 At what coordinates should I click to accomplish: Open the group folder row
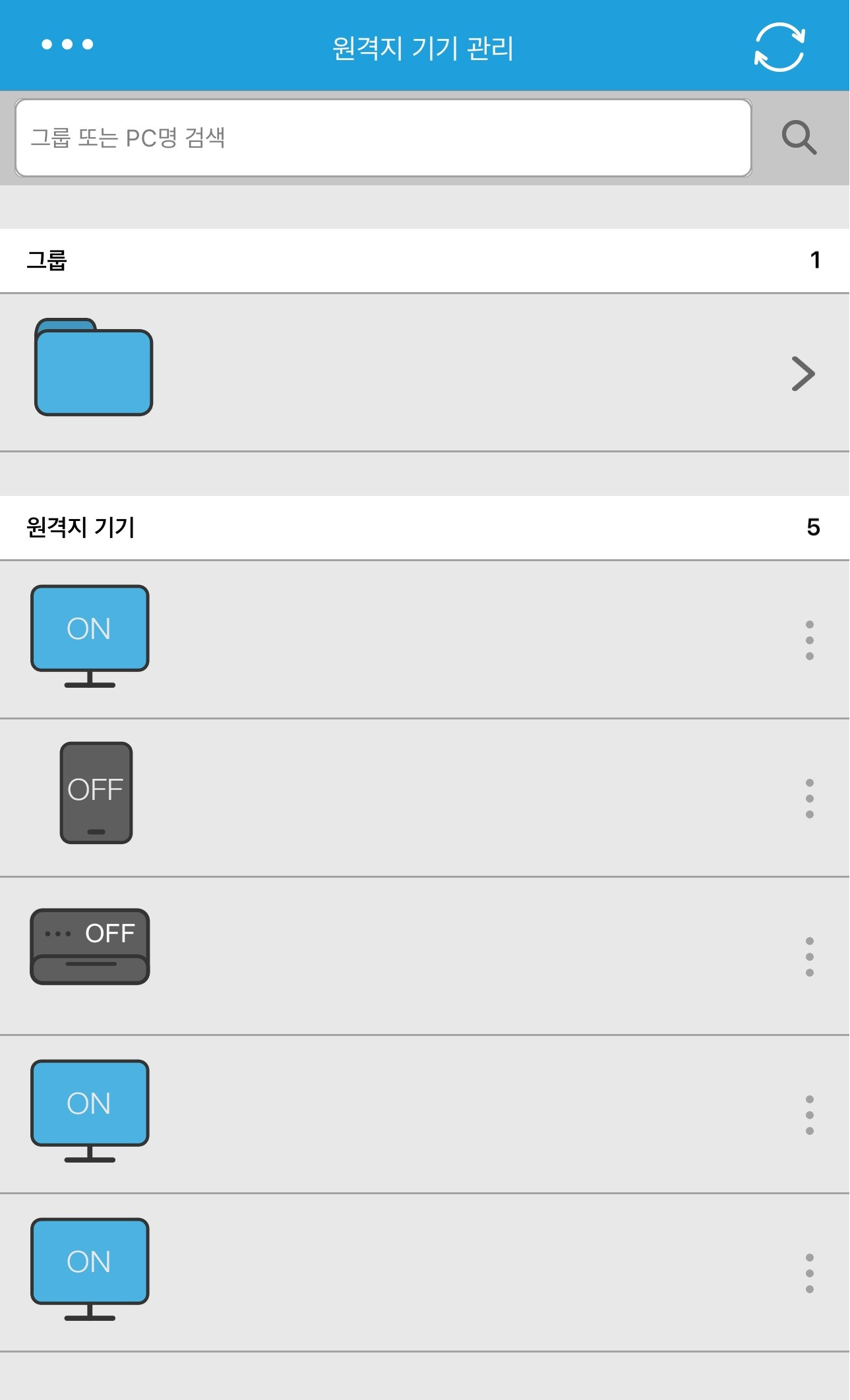tap(425, 373)
